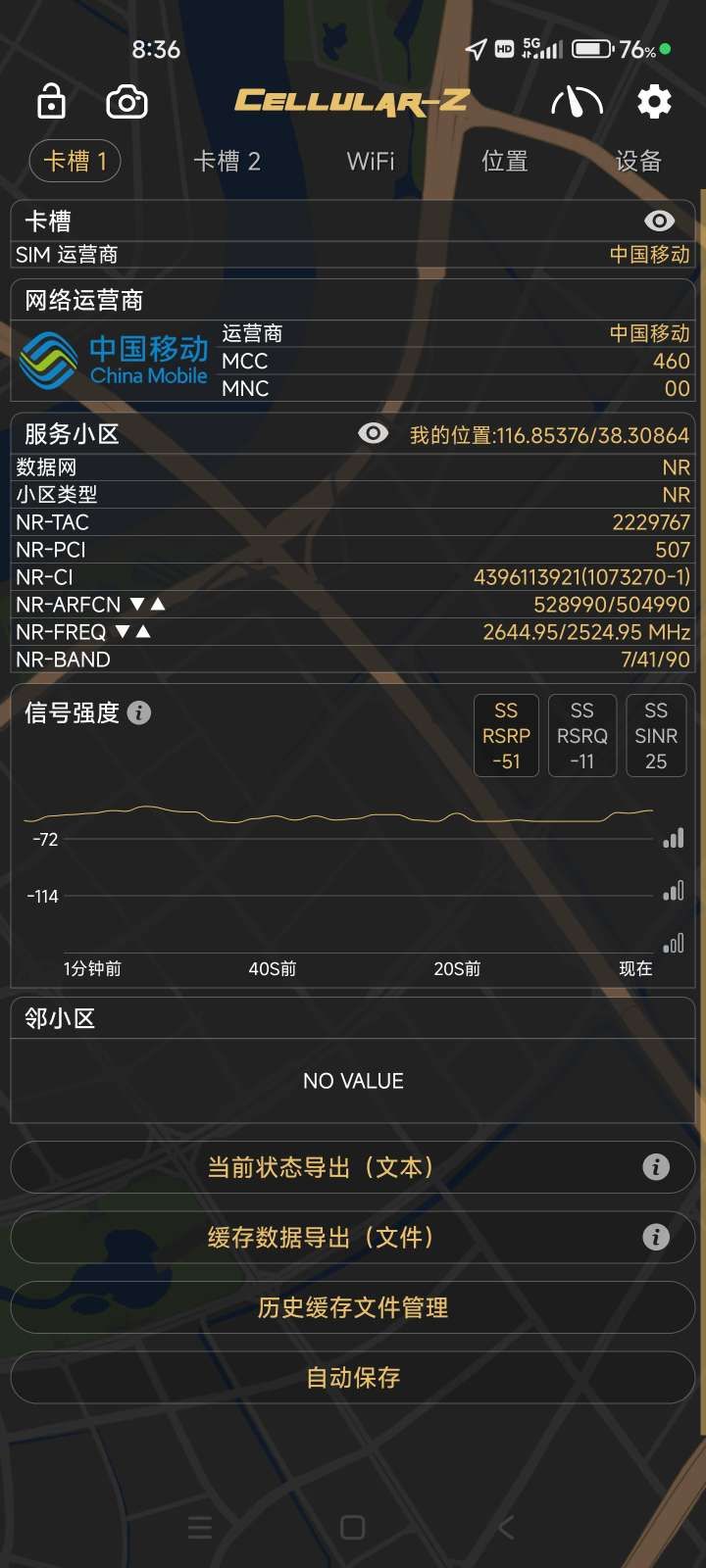The width and height of the screenshot is (706, 1568).
Task: Open the settings gear
Action: click(x=654, y=101)
